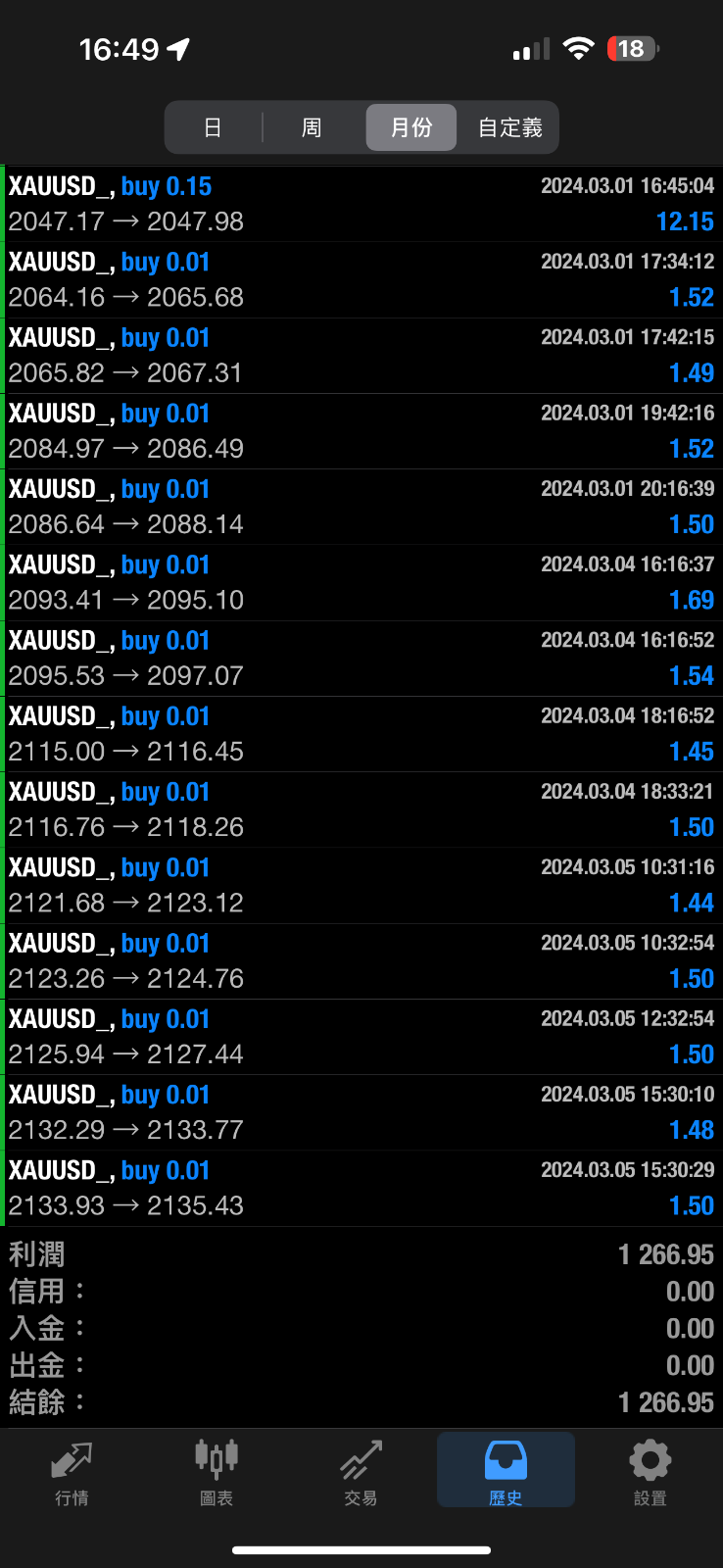Screen dimensions: 723x1568
Task: Open the 歷史 history tab
Action: tap(506, 1472)
